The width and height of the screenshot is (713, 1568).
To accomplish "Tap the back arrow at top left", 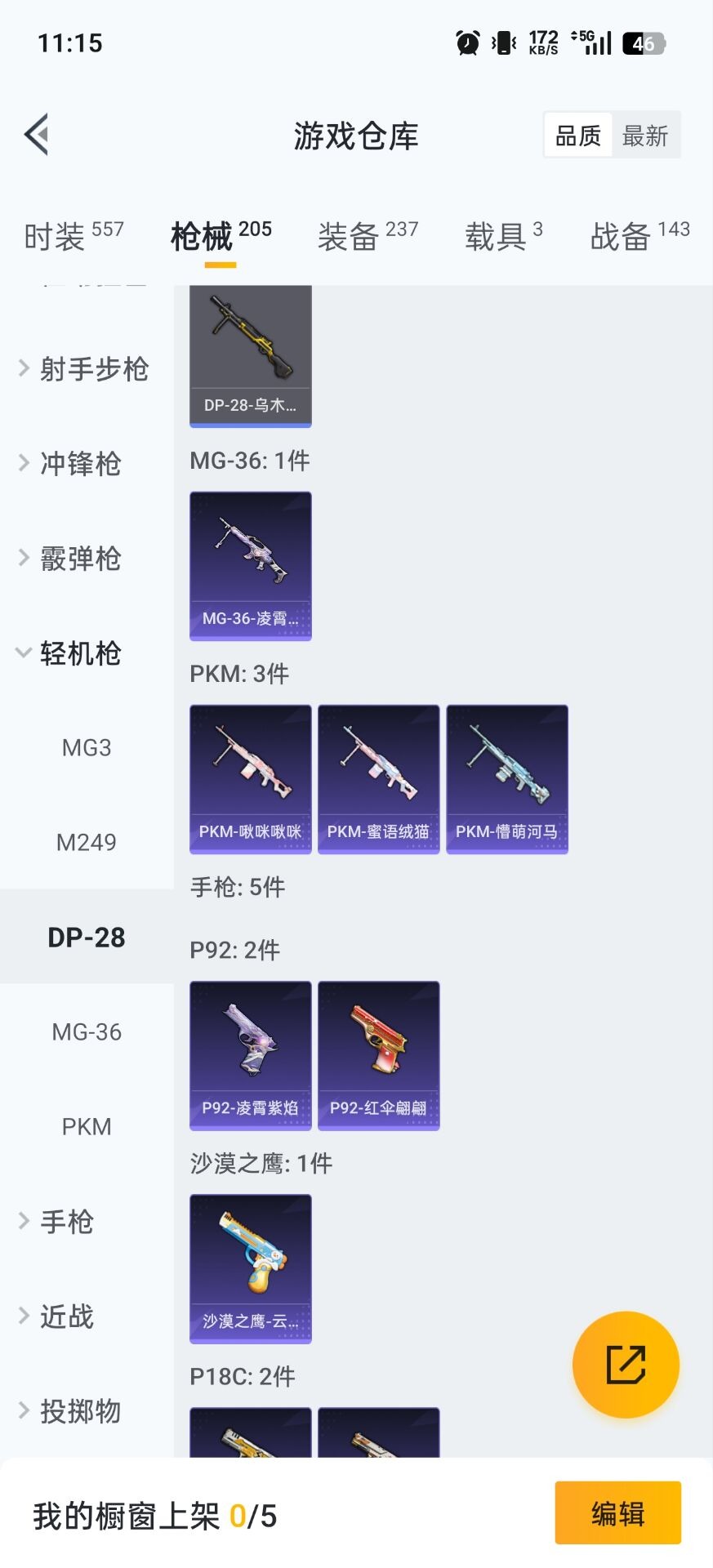I will click(36, 134).
